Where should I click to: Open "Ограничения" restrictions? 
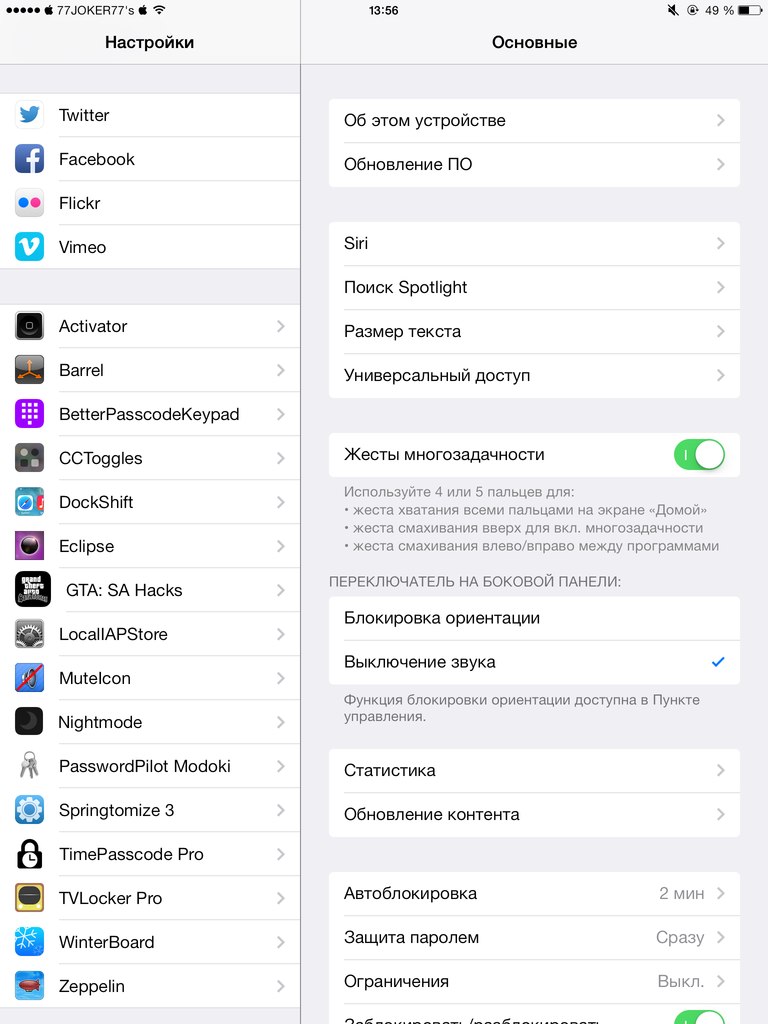[x=534, y=981]
